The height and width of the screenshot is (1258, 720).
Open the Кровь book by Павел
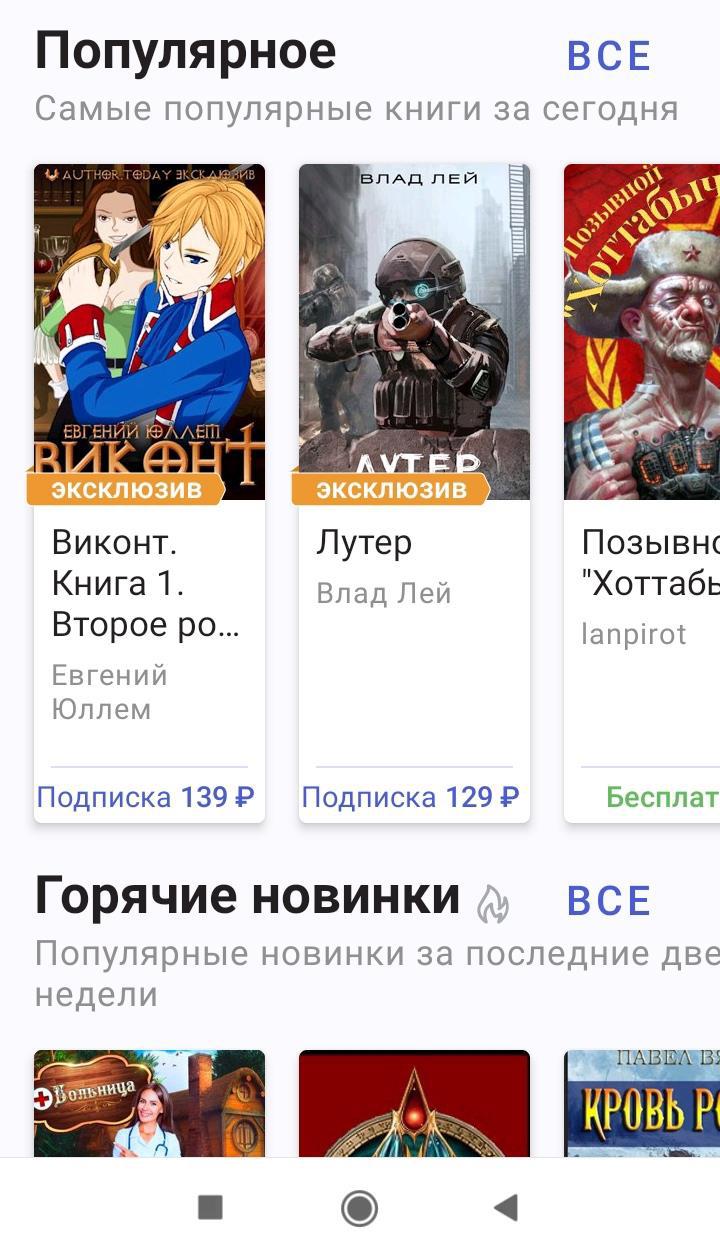(x=642, y=1103)
